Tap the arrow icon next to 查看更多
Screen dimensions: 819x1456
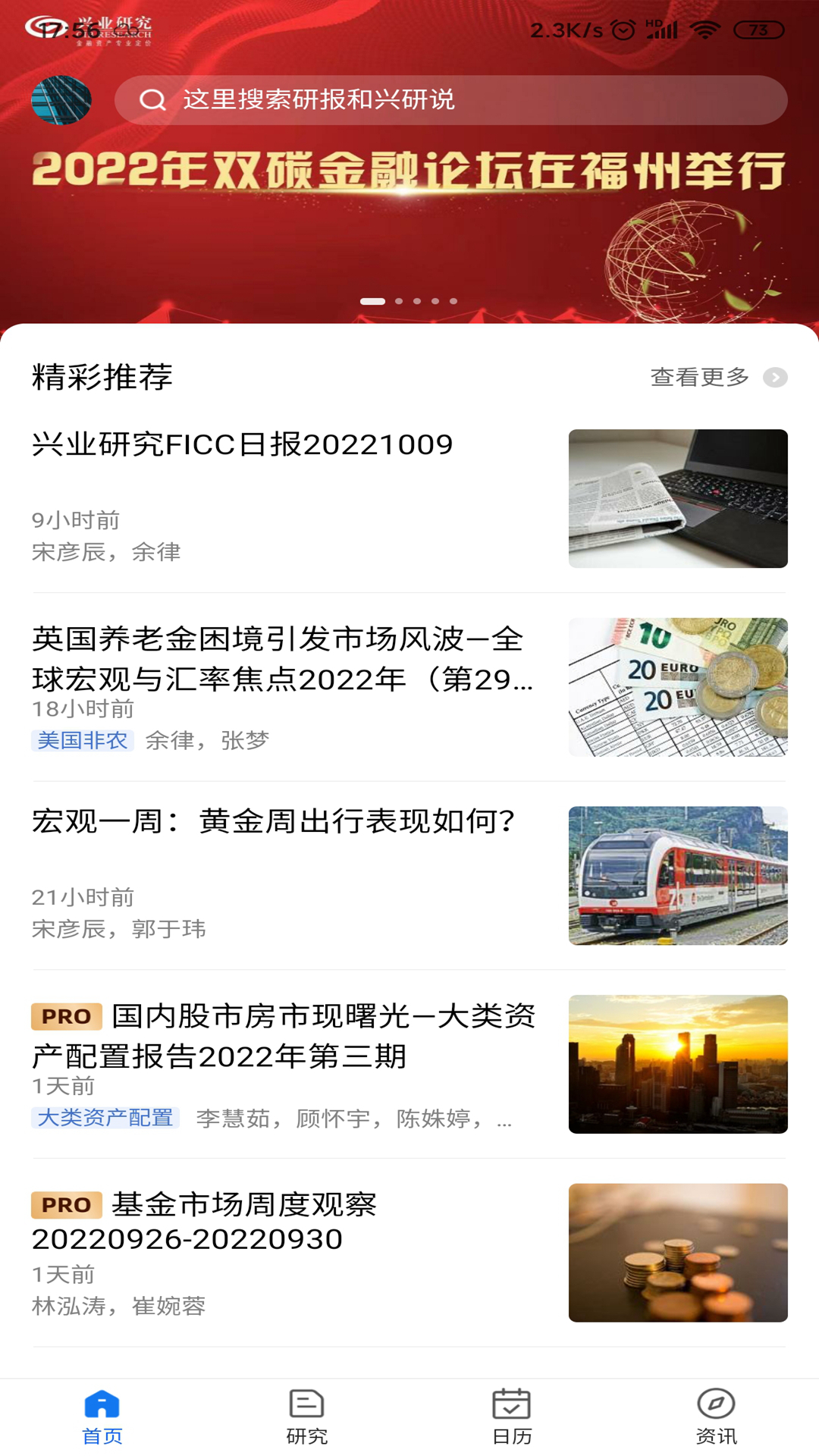click(774, 376)
